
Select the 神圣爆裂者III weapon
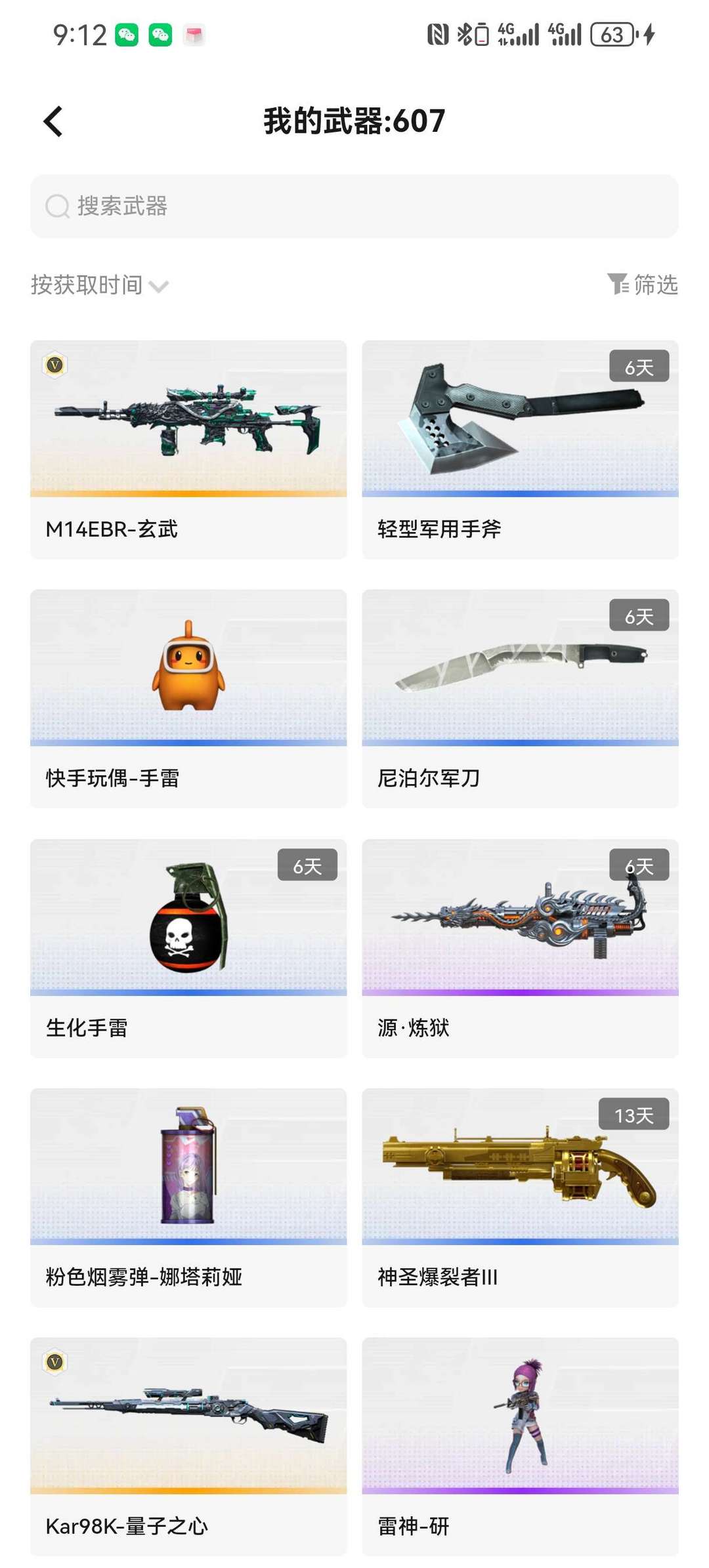520,1197
